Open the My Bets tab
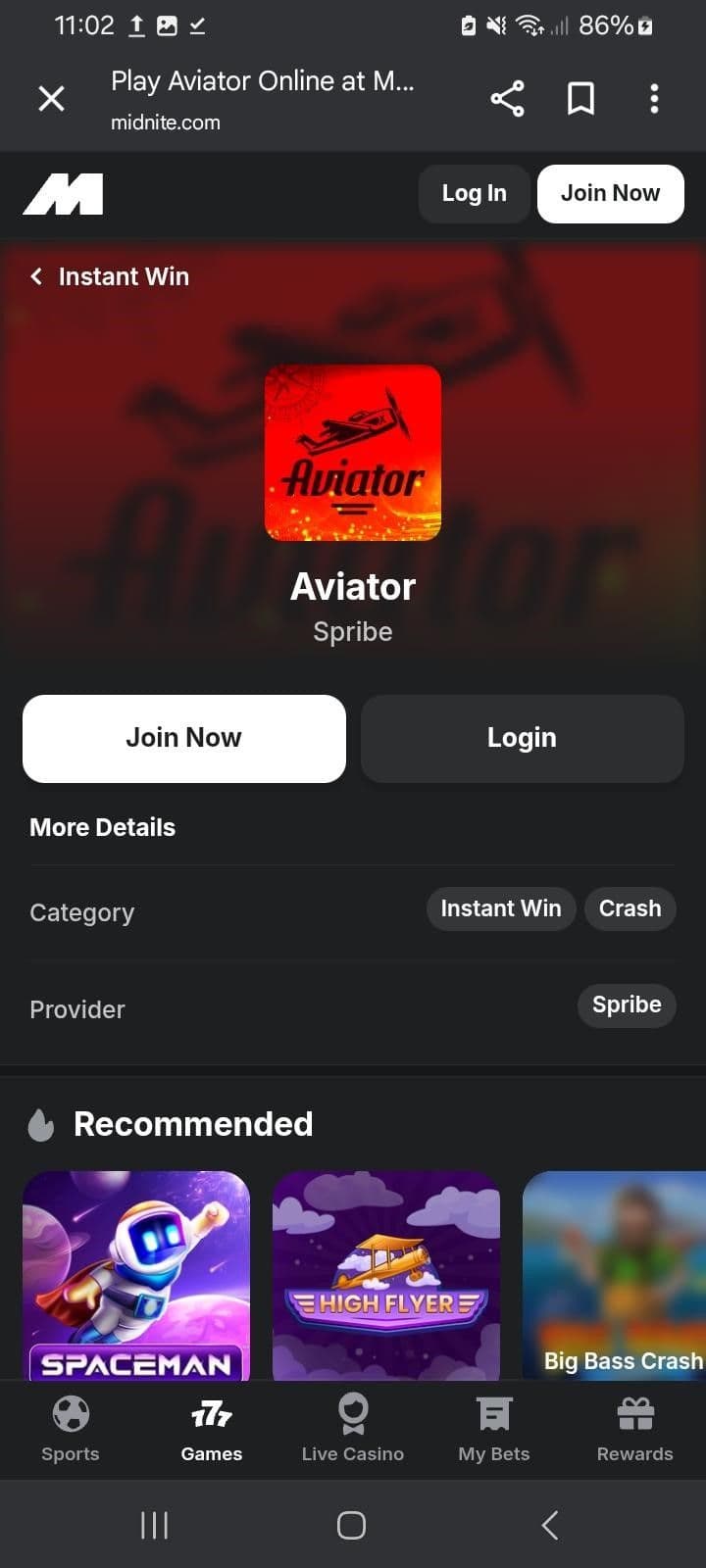Screen dimensions: 706x1568 (x=494, y=1428)
